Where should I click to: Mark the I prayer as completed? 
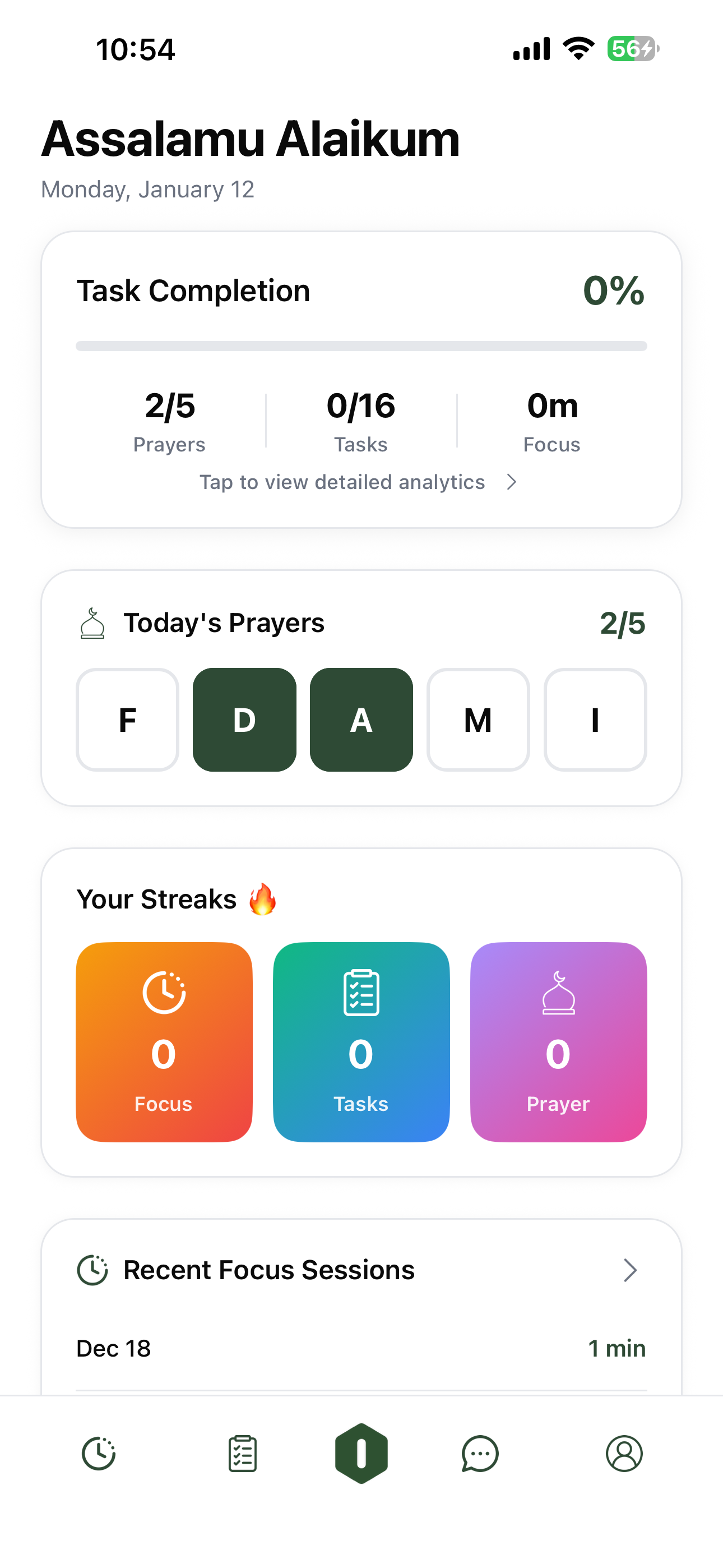point(595,720)
